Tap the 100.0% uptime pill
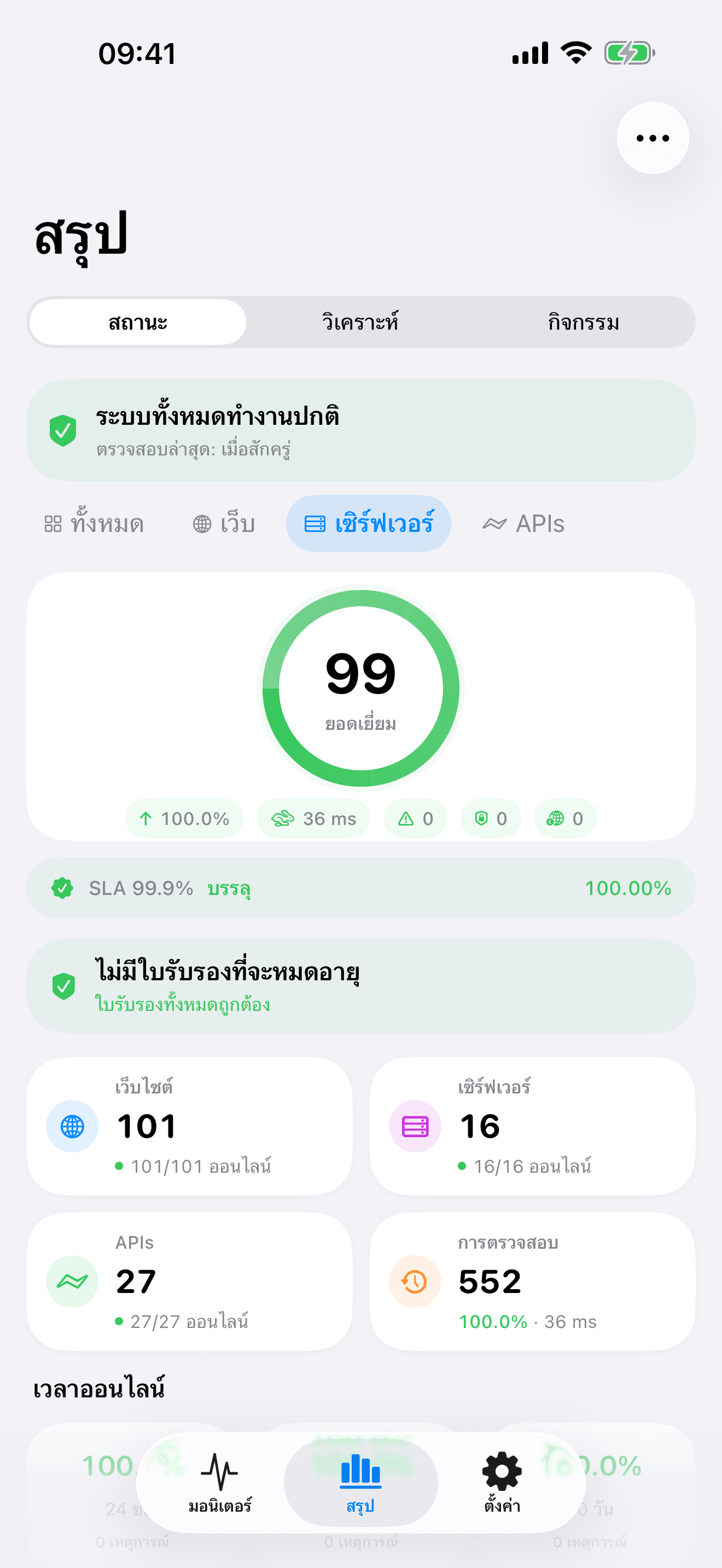 point(184,818)
